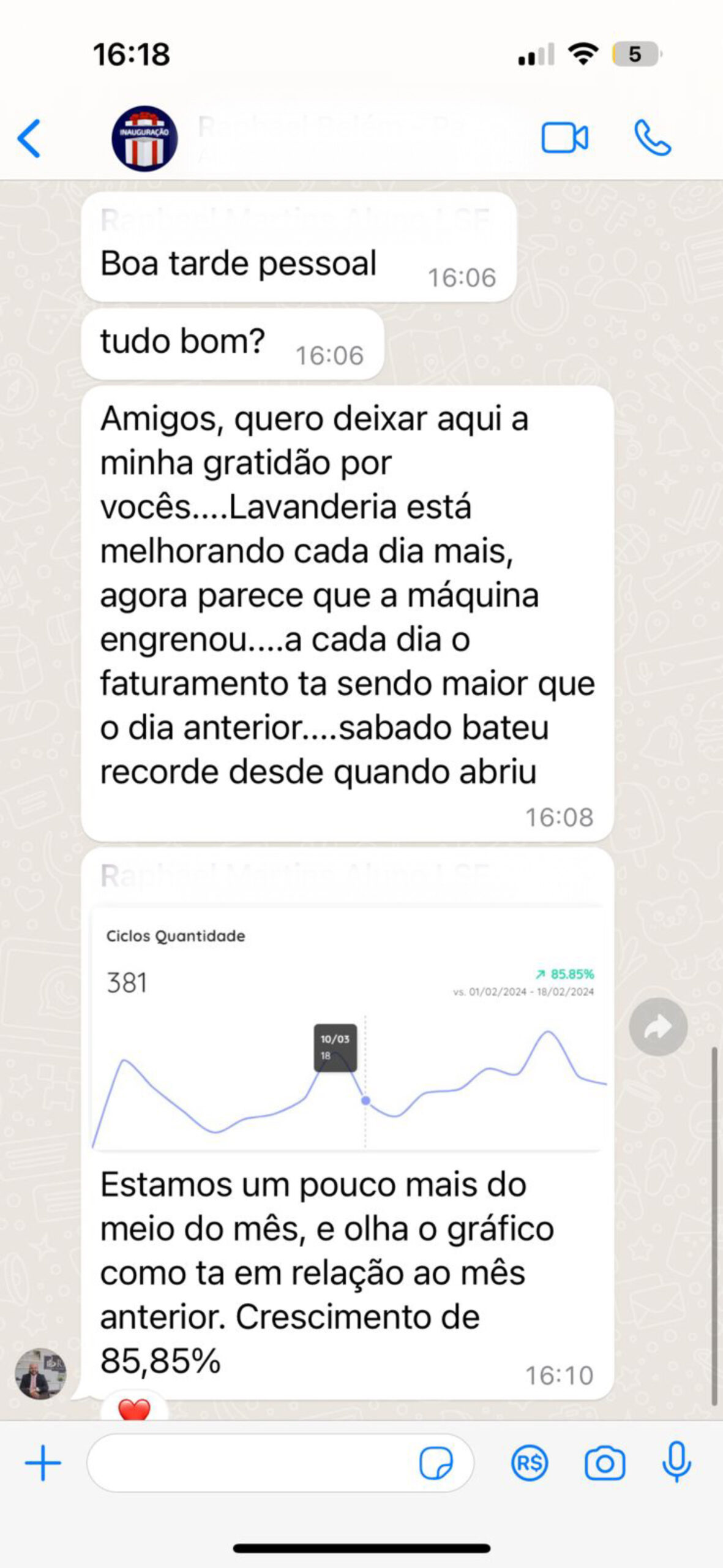Start a voice call
Viewport: 723px width, 1568px height.
tap(652, 138)
